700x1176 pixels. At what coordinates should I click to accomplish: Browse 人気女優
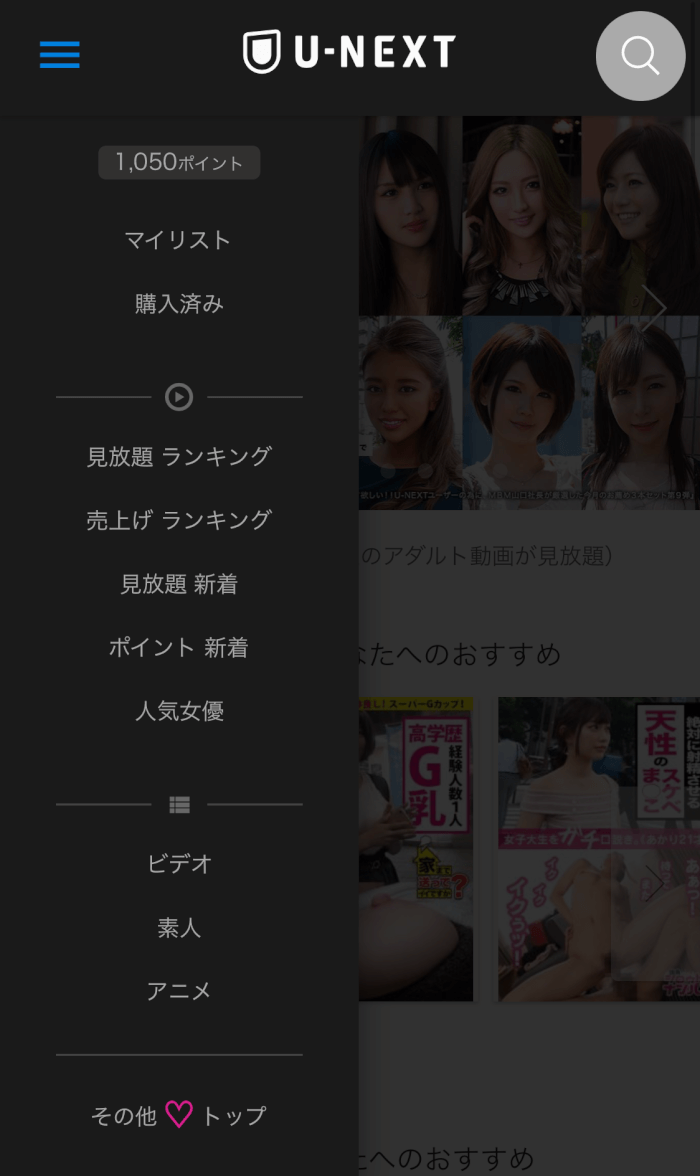[x=178, y=712]
